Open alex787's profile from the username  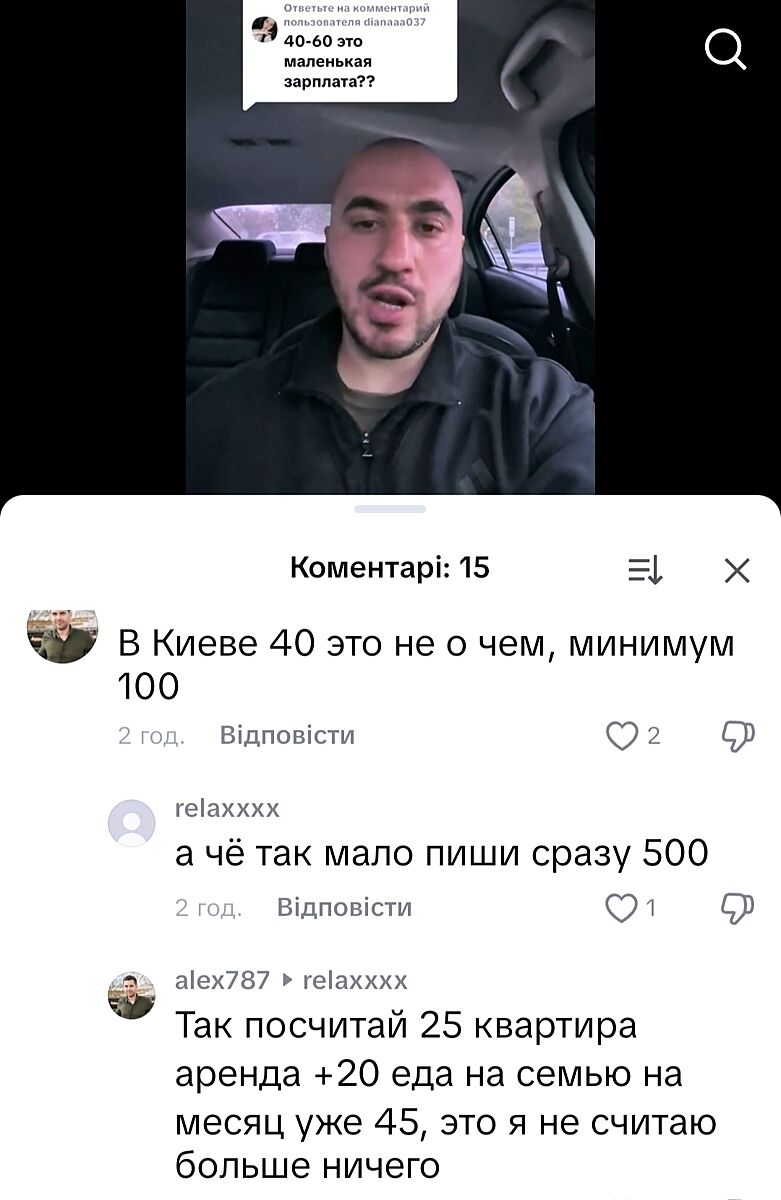click(x=222, y=980)
